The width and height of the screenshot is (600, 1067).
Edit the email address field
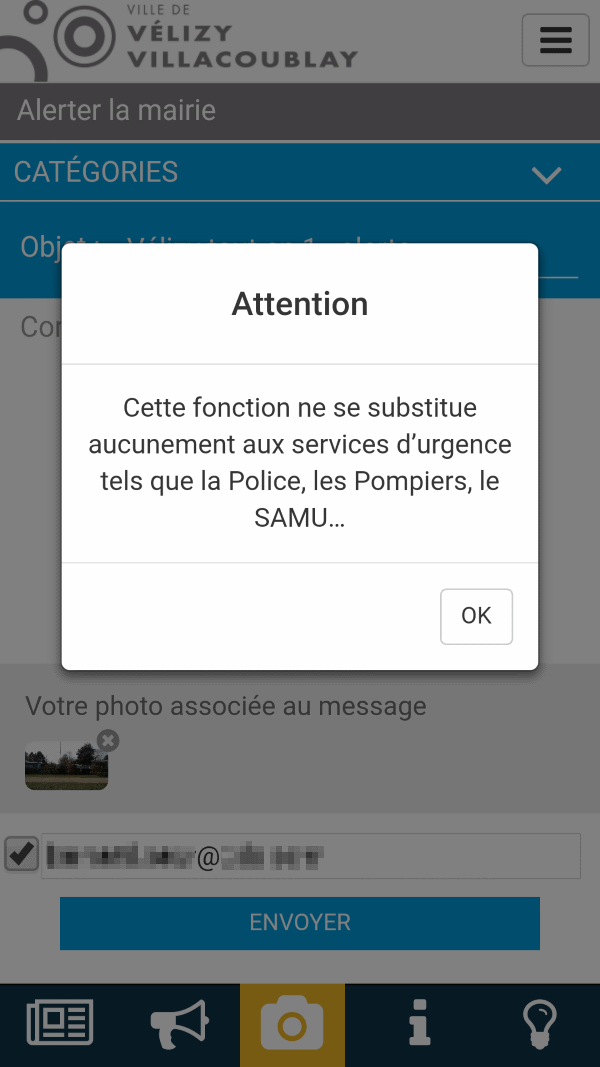pyautogui.click(x=311, y=856)
